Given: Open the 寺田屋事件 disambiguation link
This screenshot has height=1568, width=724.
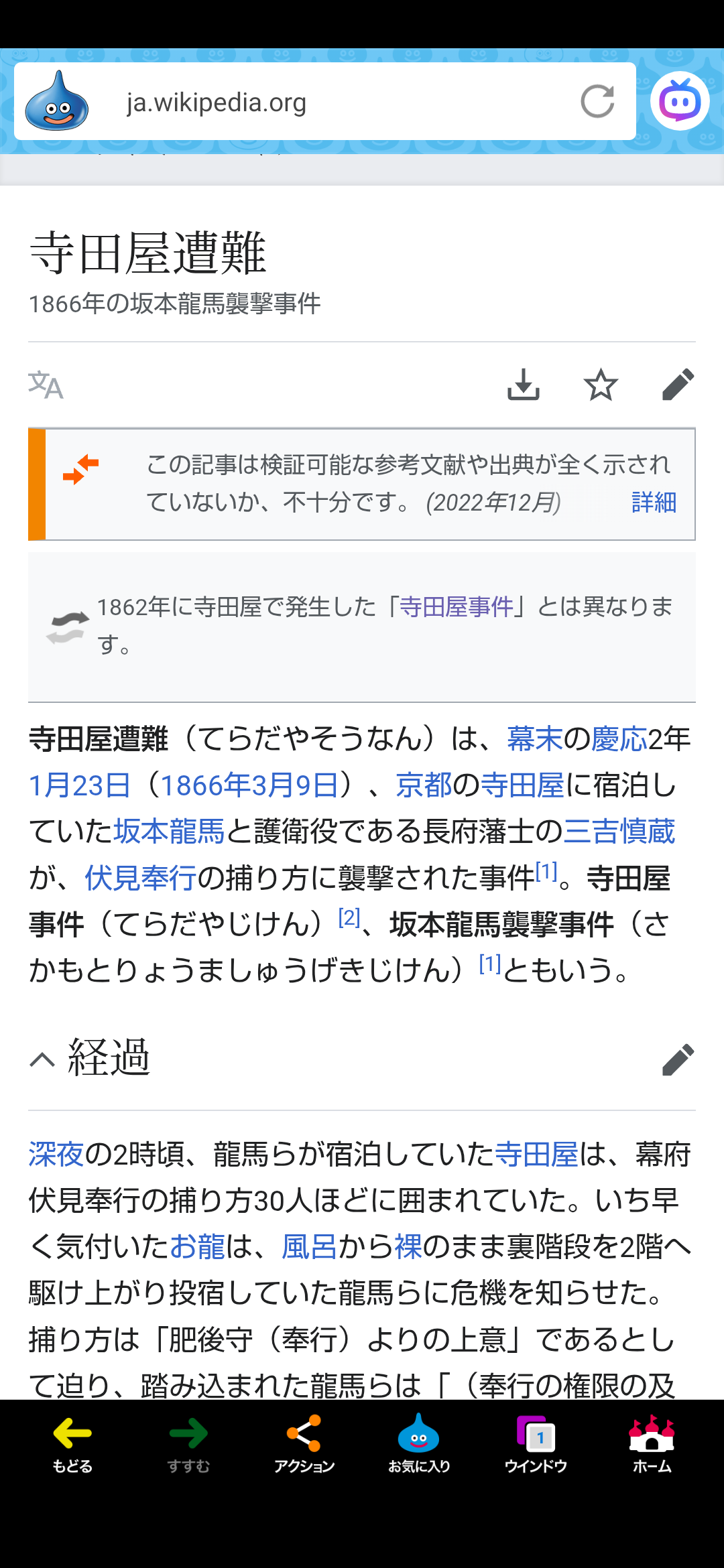Looking at the screenshot, I should 457,607.
